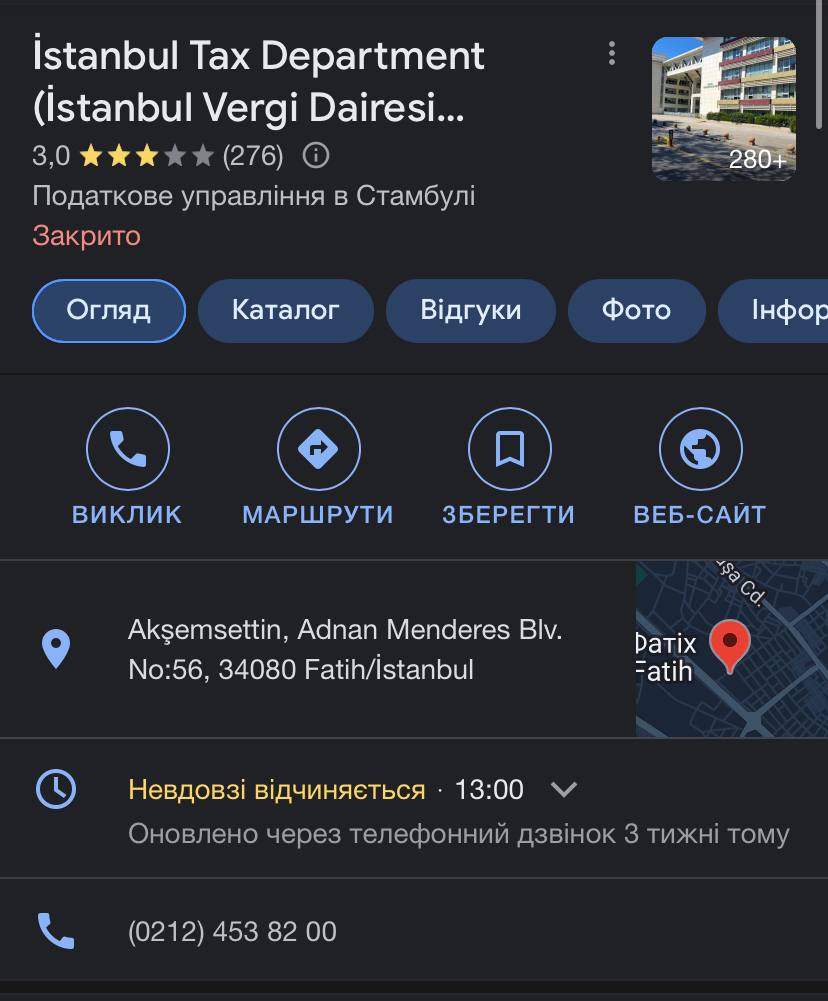Screen dimensions: 828x1001
Task: Switch to the Каталог tab
Action: 286,310
